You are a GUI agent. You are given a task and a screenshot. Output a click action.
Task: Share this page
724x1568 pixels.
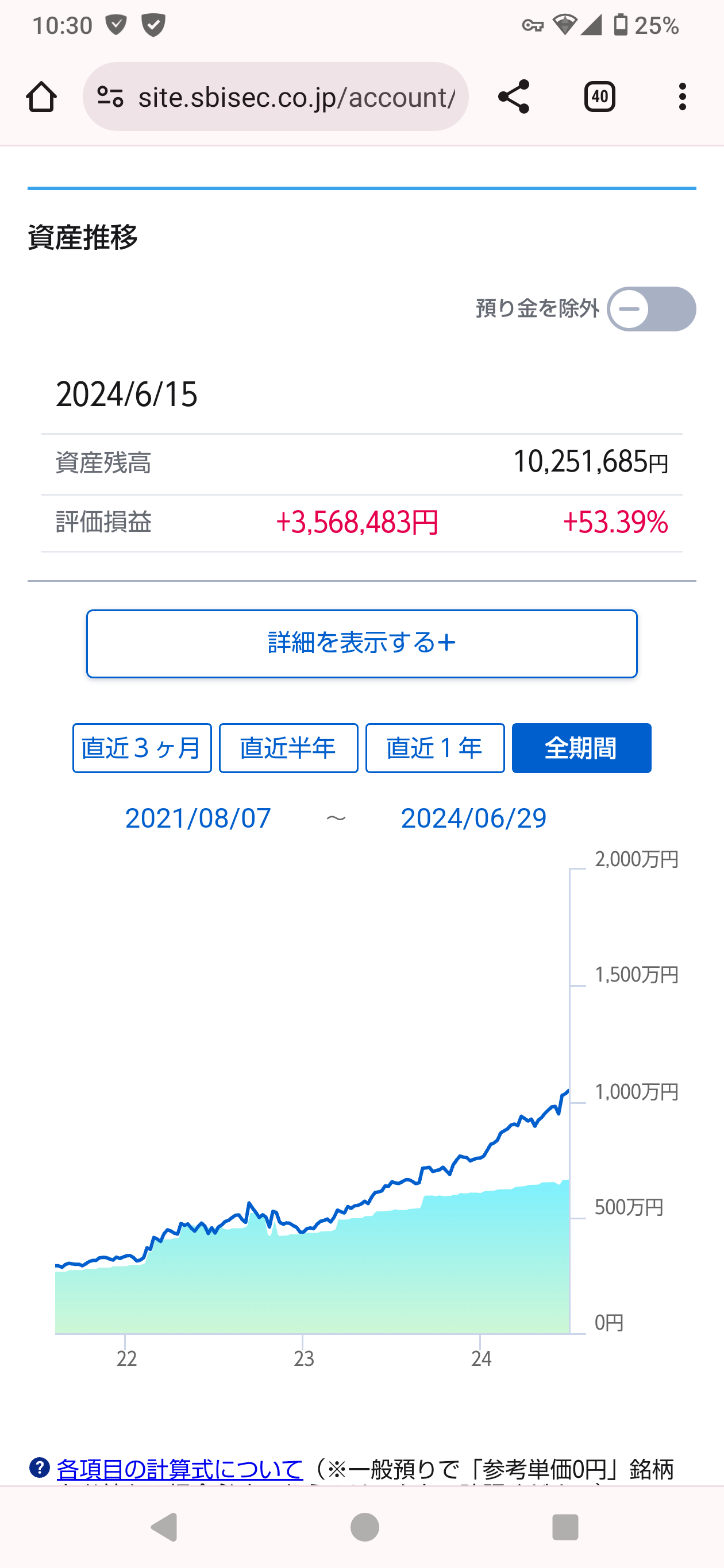coord(513,97)
